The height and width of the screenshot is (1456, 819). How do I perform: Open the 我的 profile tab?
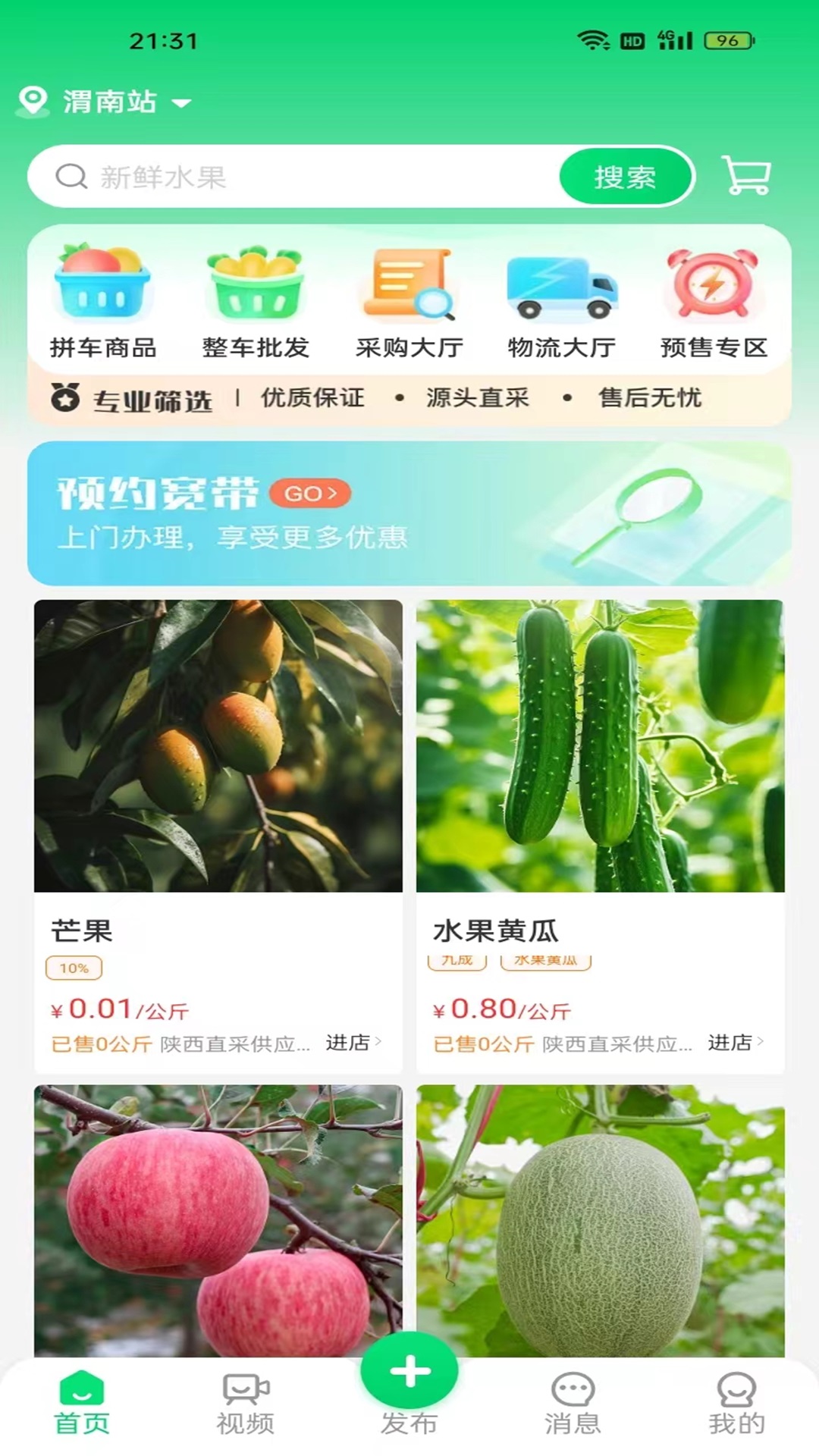(x=737, y=1407)
